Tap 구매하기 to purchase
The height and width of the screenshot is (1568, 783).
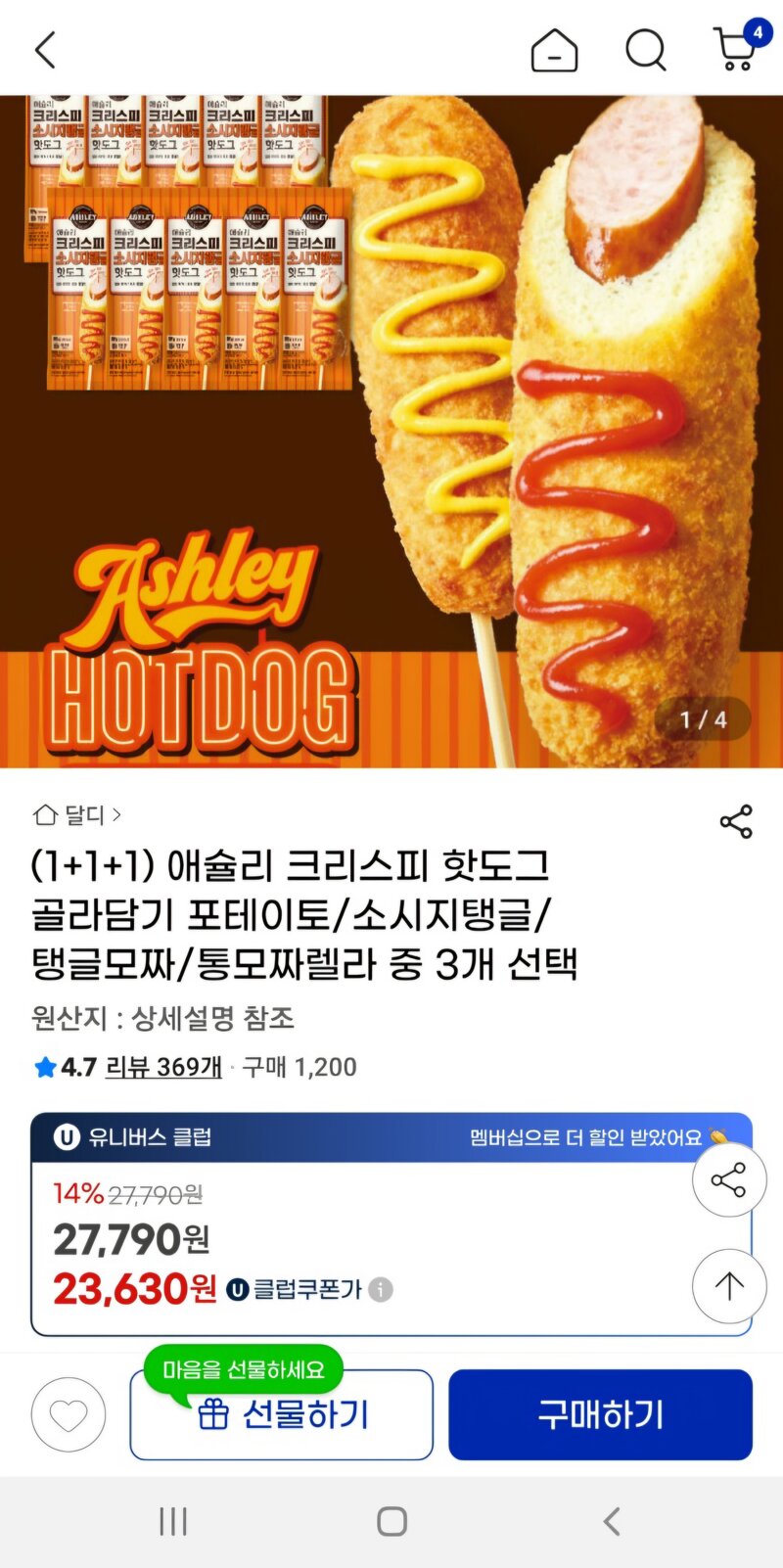pos(600,1415)
